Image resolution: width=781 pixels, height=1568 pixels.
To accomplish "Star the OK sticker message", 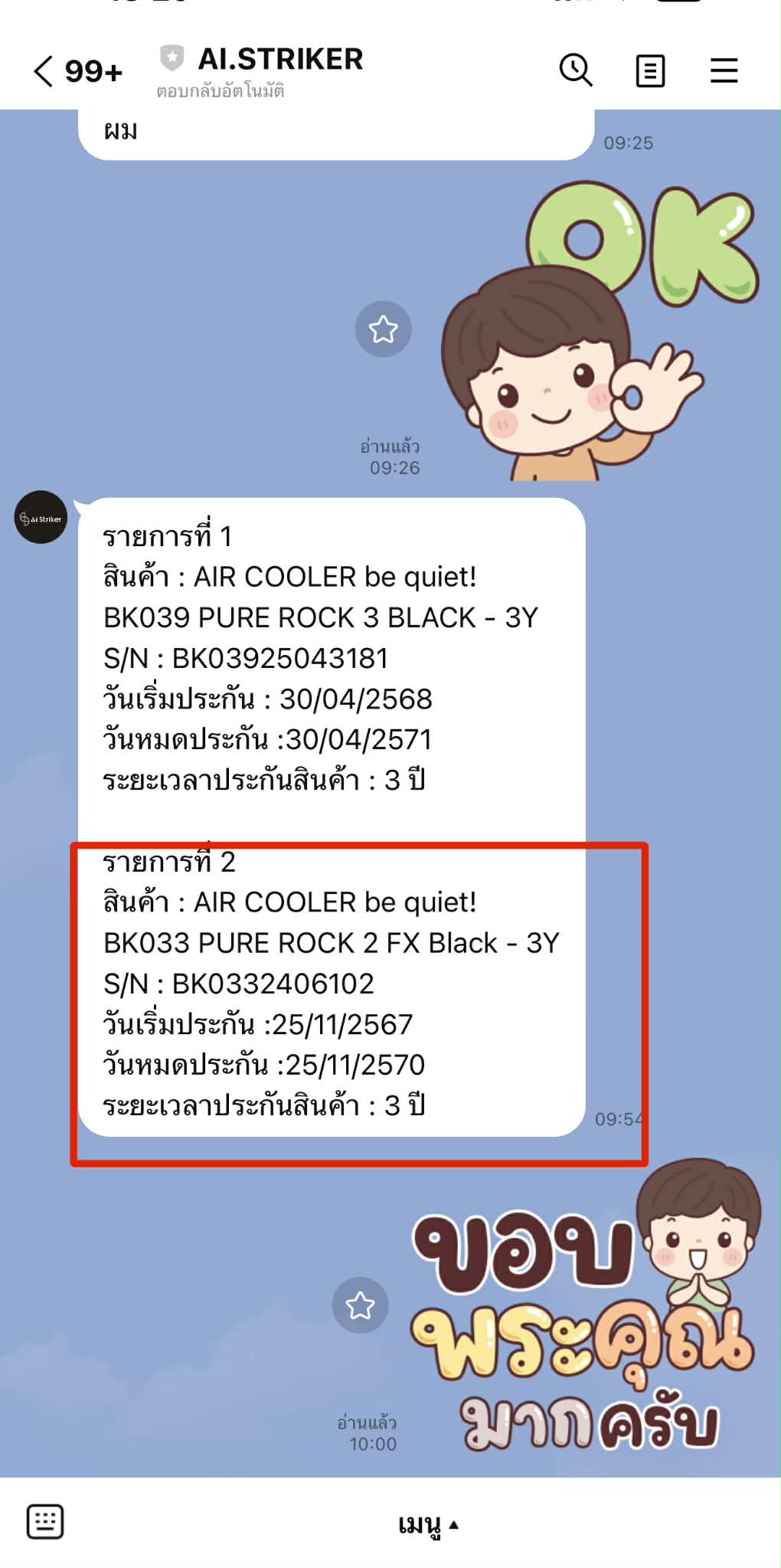I will (383, 329).
